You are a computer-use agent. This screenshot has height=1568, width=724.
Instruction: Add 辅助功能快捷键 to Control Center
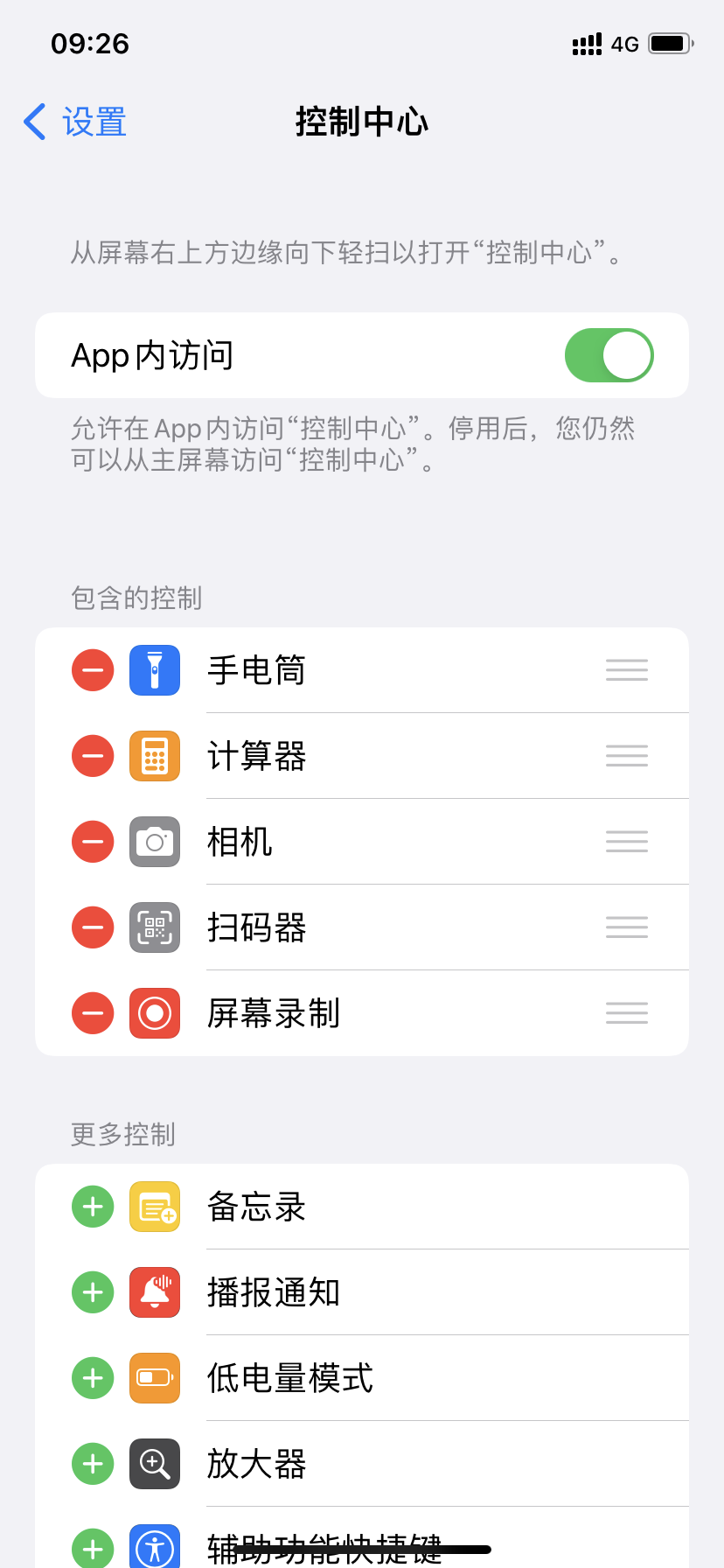(x=93, y=1549)
